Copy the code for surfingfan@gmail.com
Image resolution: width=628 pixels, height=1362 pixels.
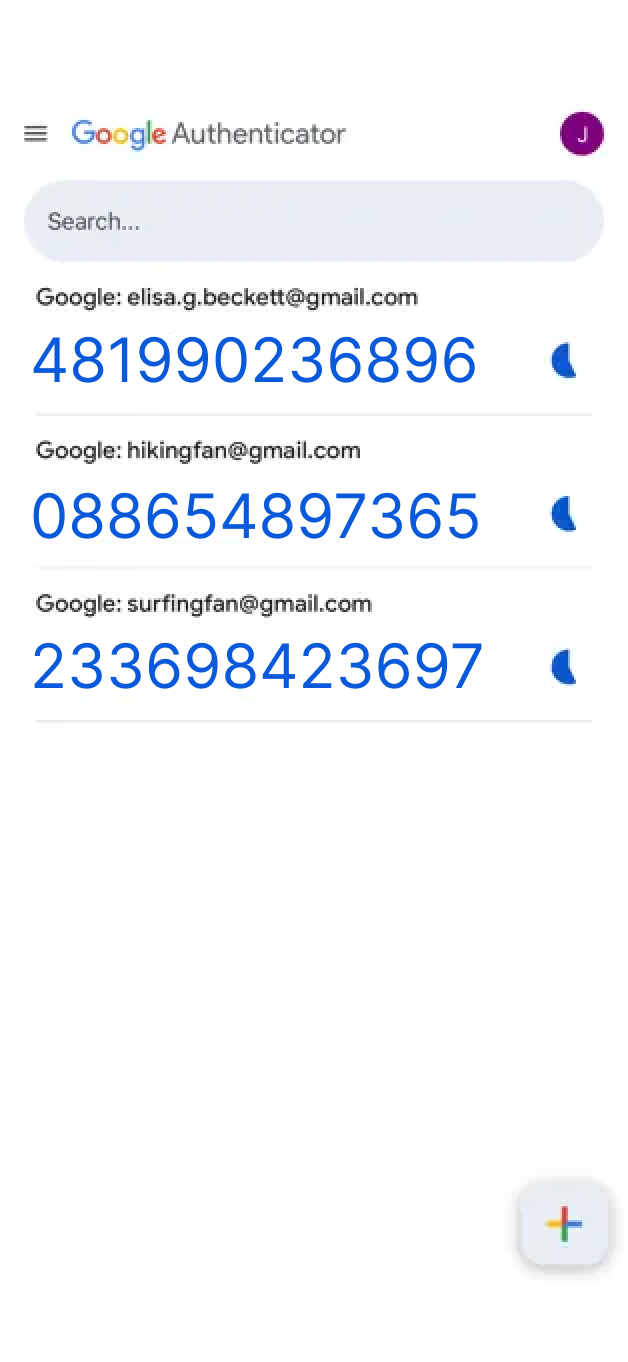pos(258,668)
